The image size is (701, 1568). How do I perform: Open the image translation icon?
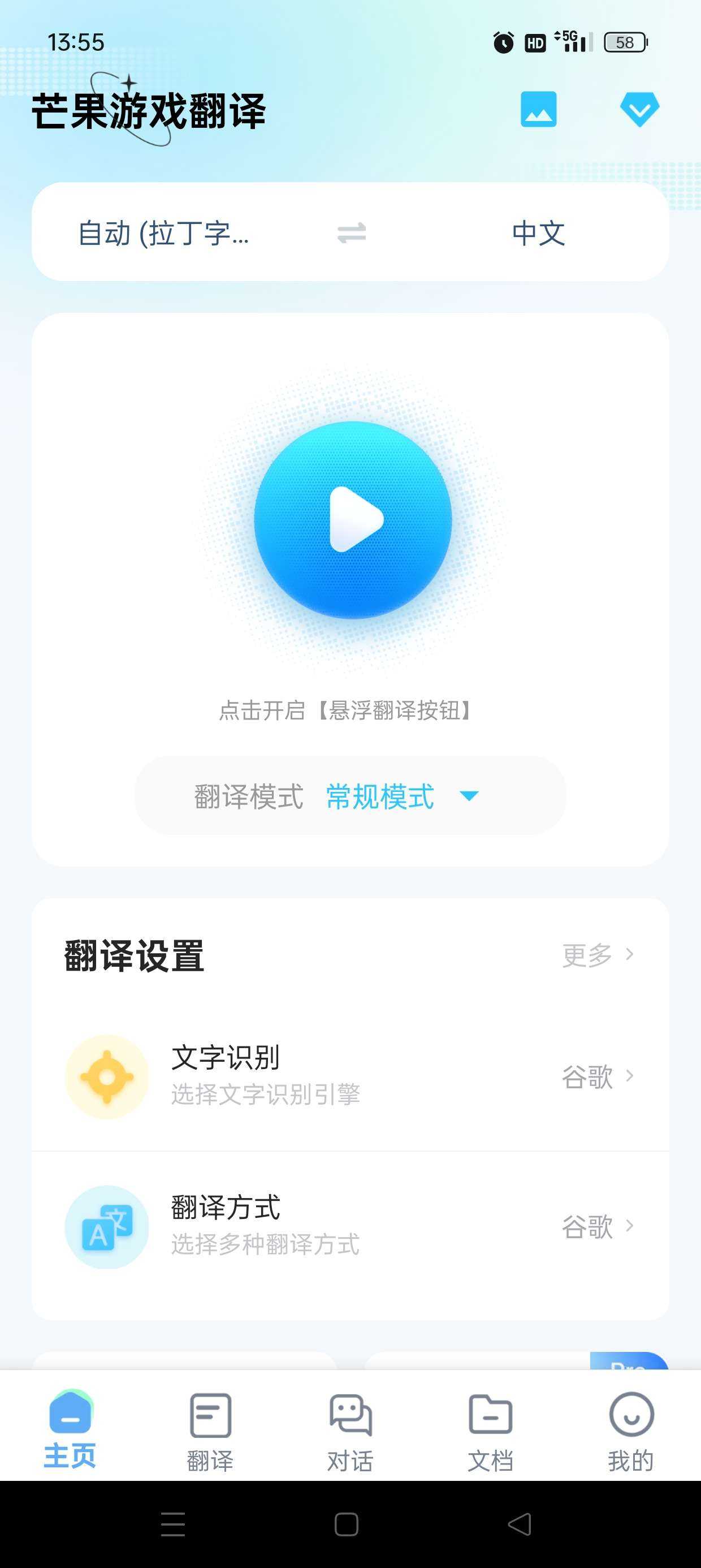pos(538,110)
